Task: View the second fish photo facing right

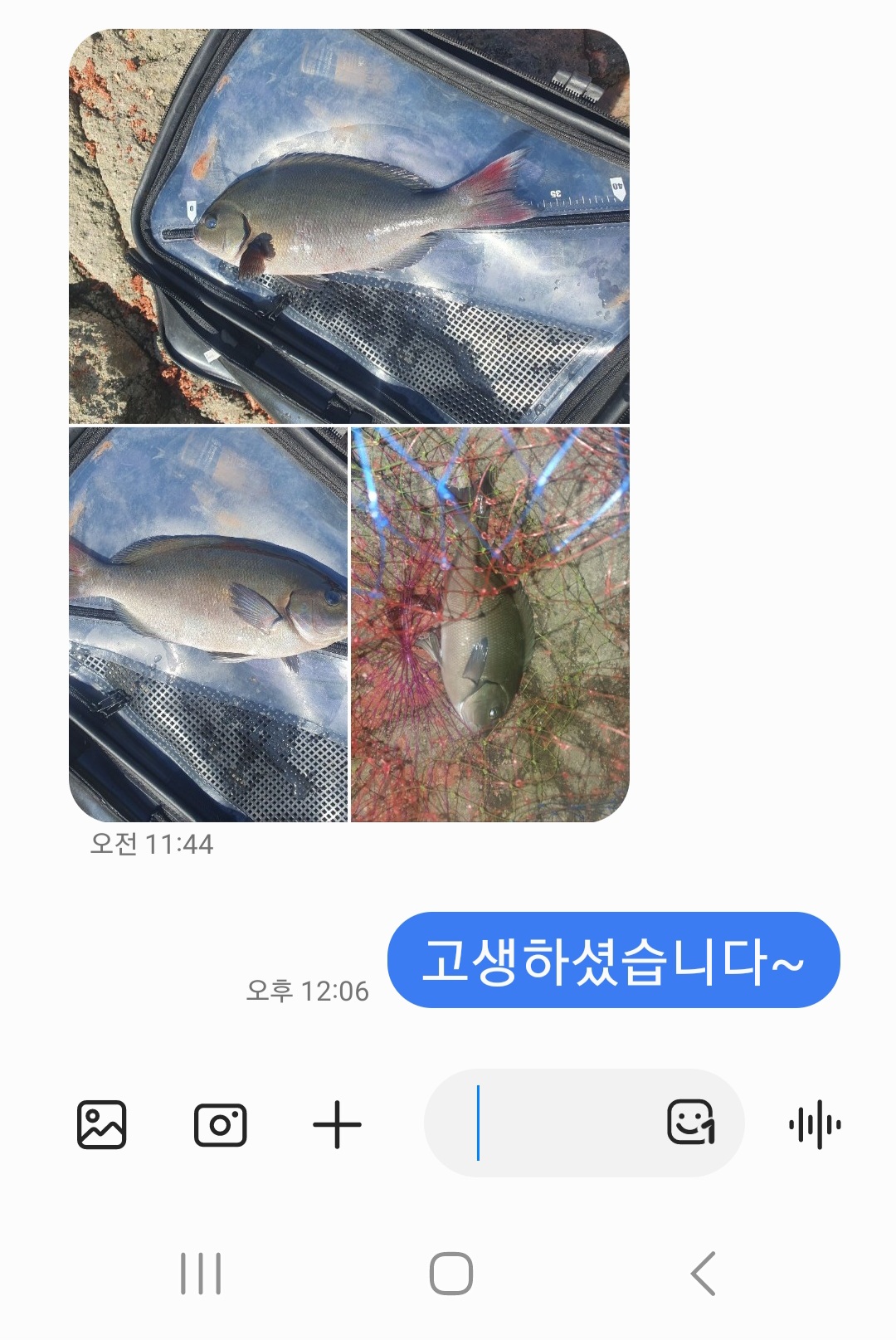Action: pos(207,624)
